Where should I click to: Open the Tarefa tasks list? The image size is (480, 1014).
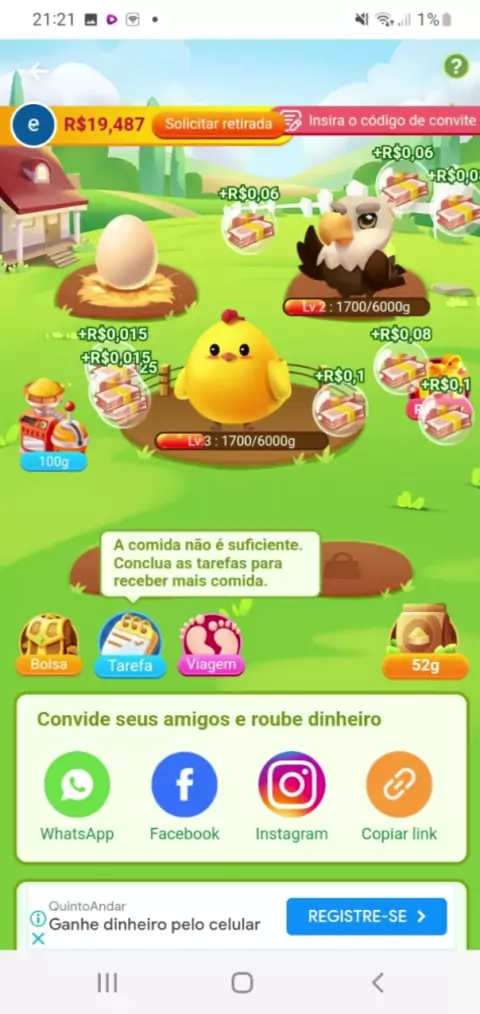(130, 645)
